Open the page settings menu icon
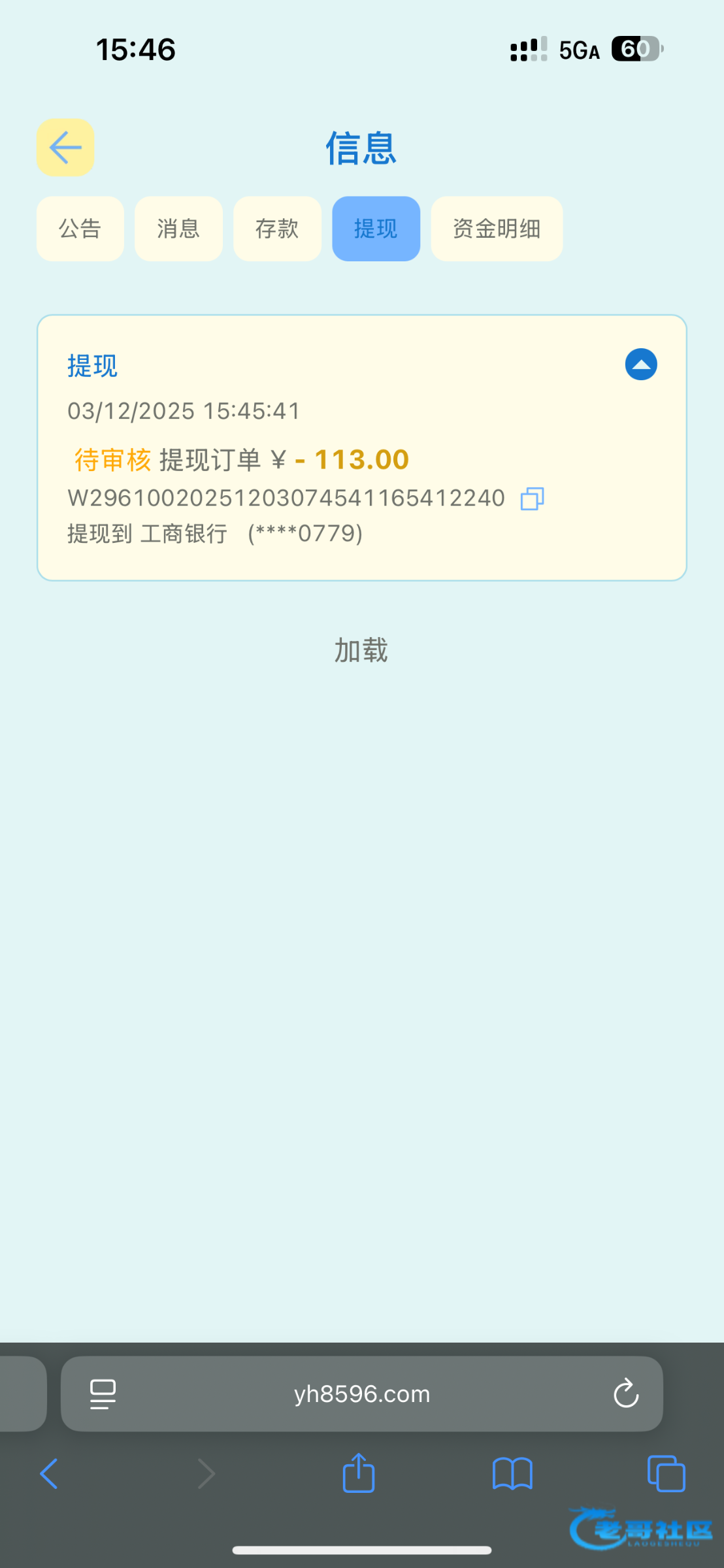 pyautogui.click(x=103, y=1394)
